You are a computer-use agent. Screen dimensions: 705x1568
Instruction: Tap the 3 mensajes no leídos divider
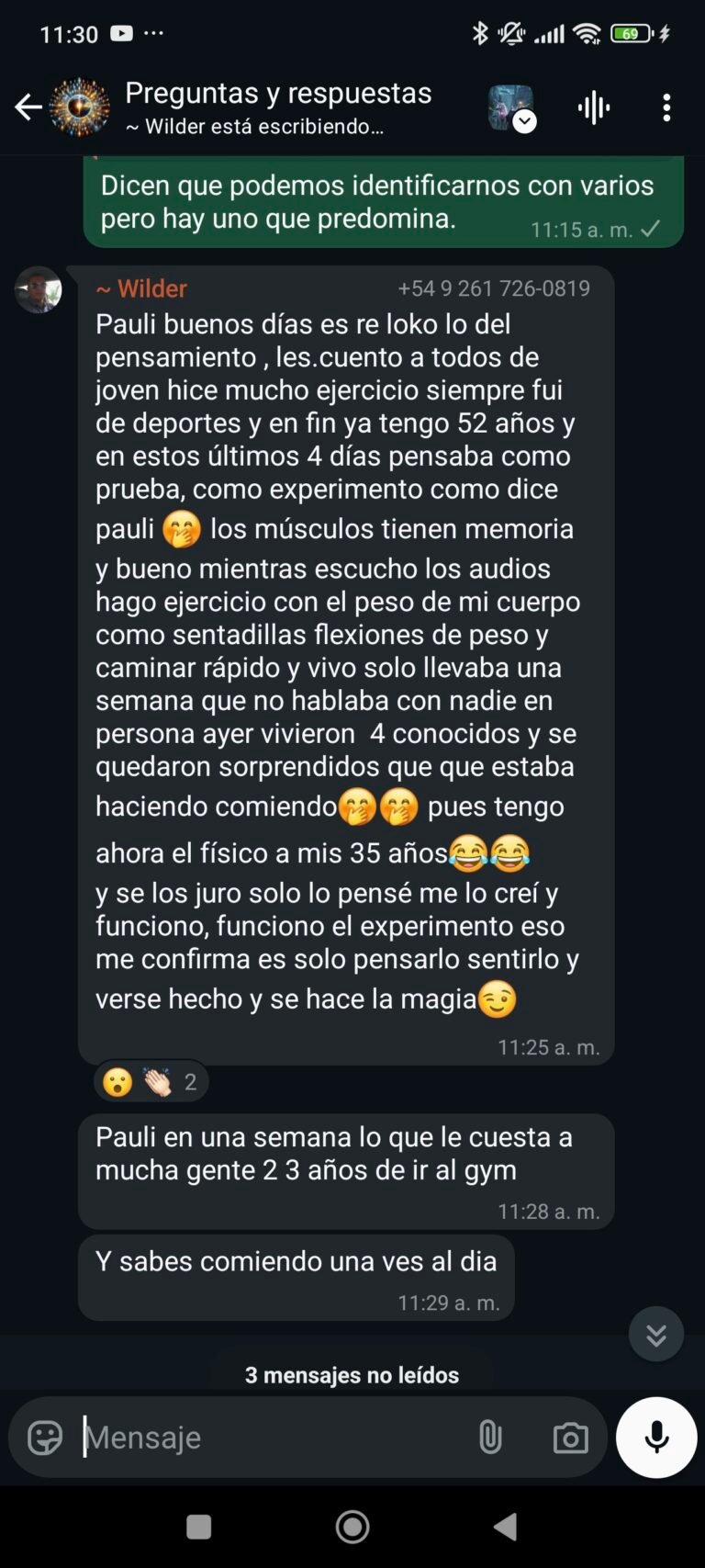(x=352, y=1375)
